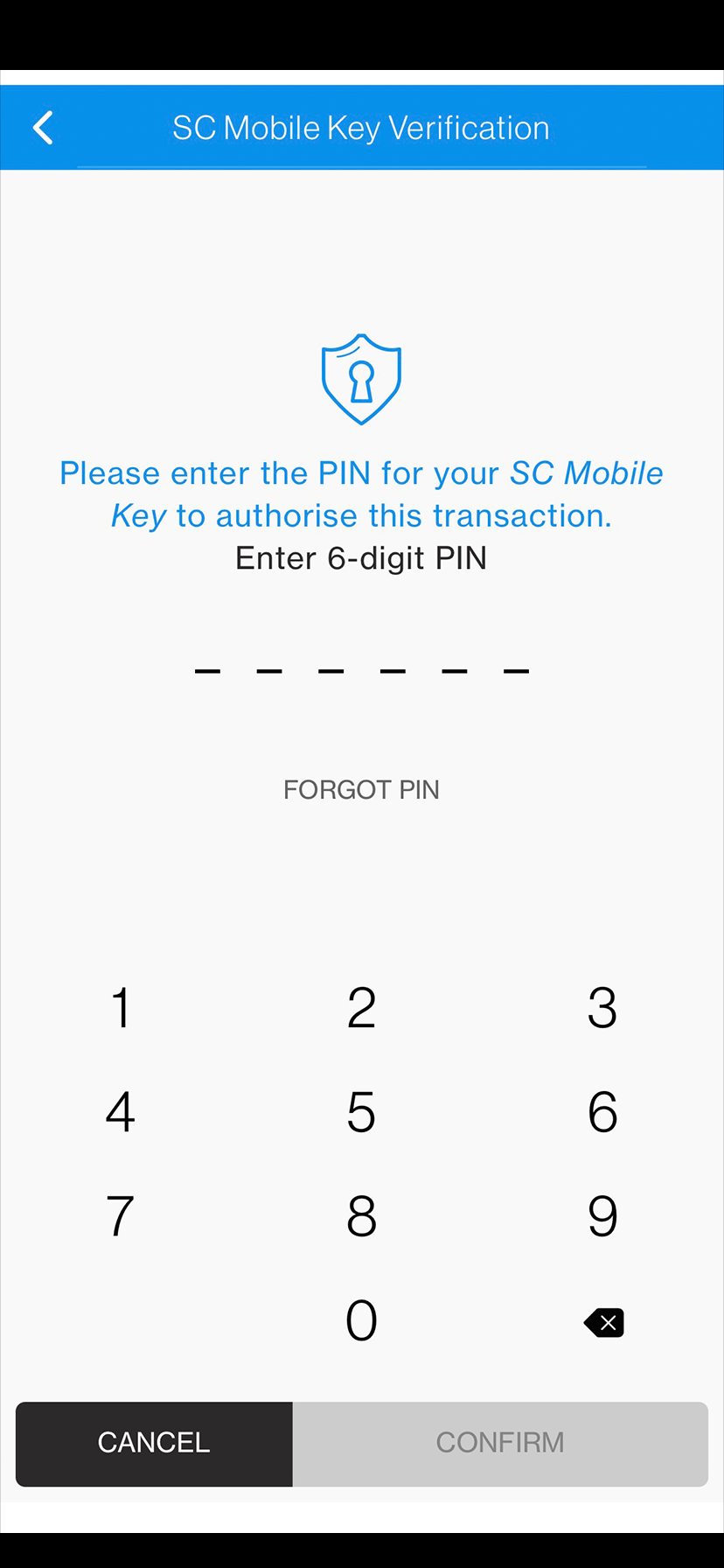
Task: Enter digit 0 on the PIN keypad
Action: (361, 1320)
